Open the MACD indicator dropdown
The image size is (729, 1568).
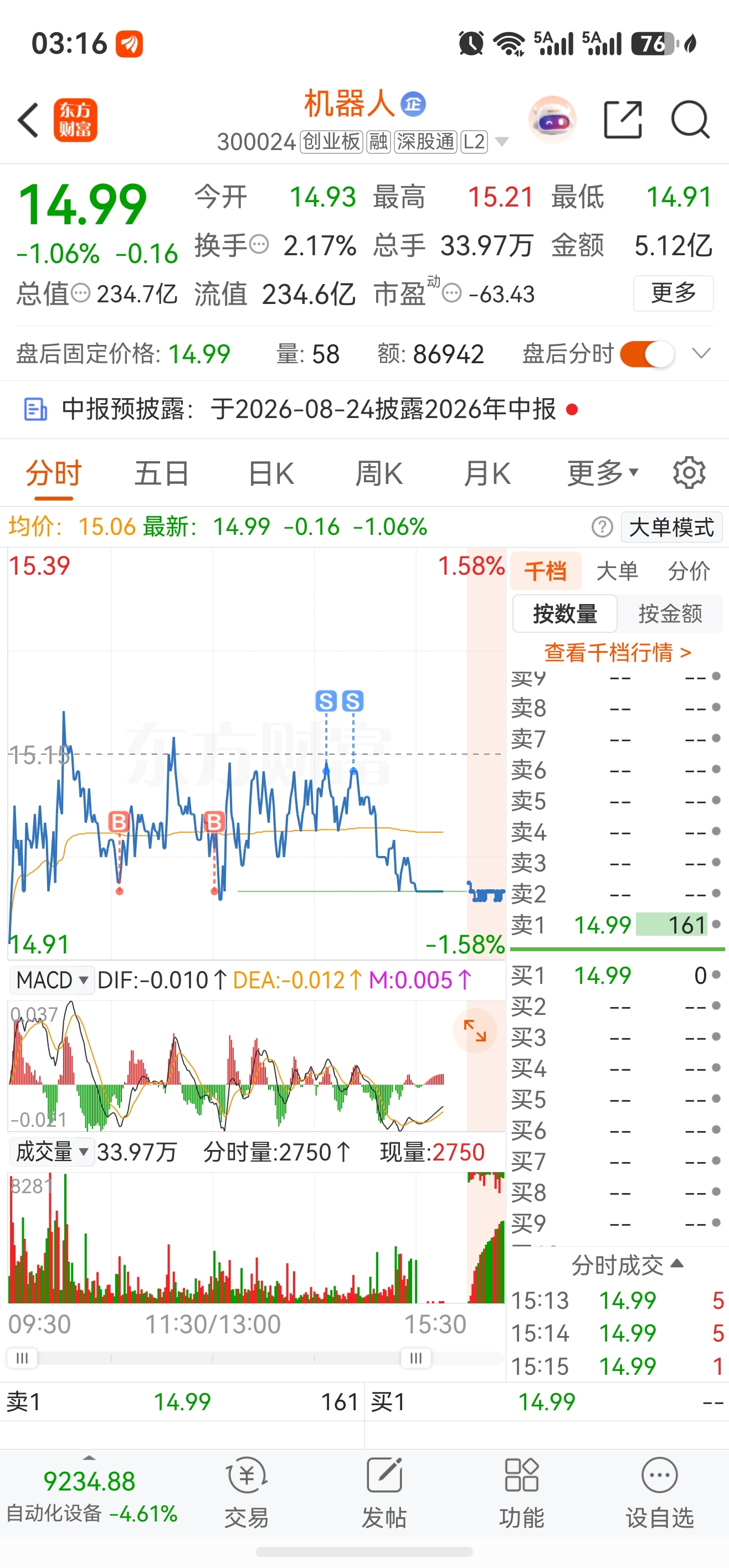(x=53, y=980)
